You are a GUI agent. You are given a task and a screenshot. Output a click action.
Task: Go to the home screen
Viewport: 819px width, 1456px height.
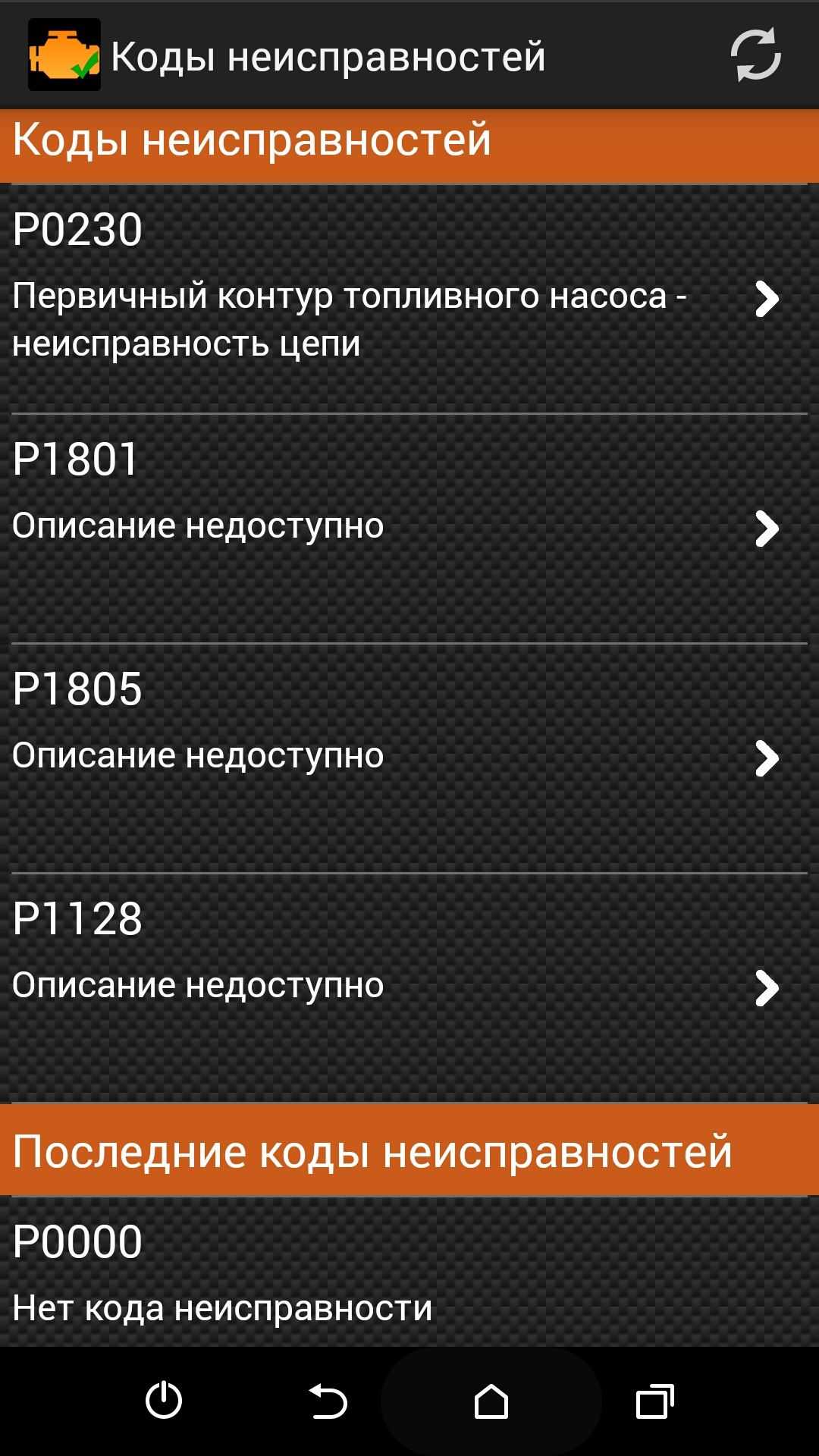[491, 1401]
